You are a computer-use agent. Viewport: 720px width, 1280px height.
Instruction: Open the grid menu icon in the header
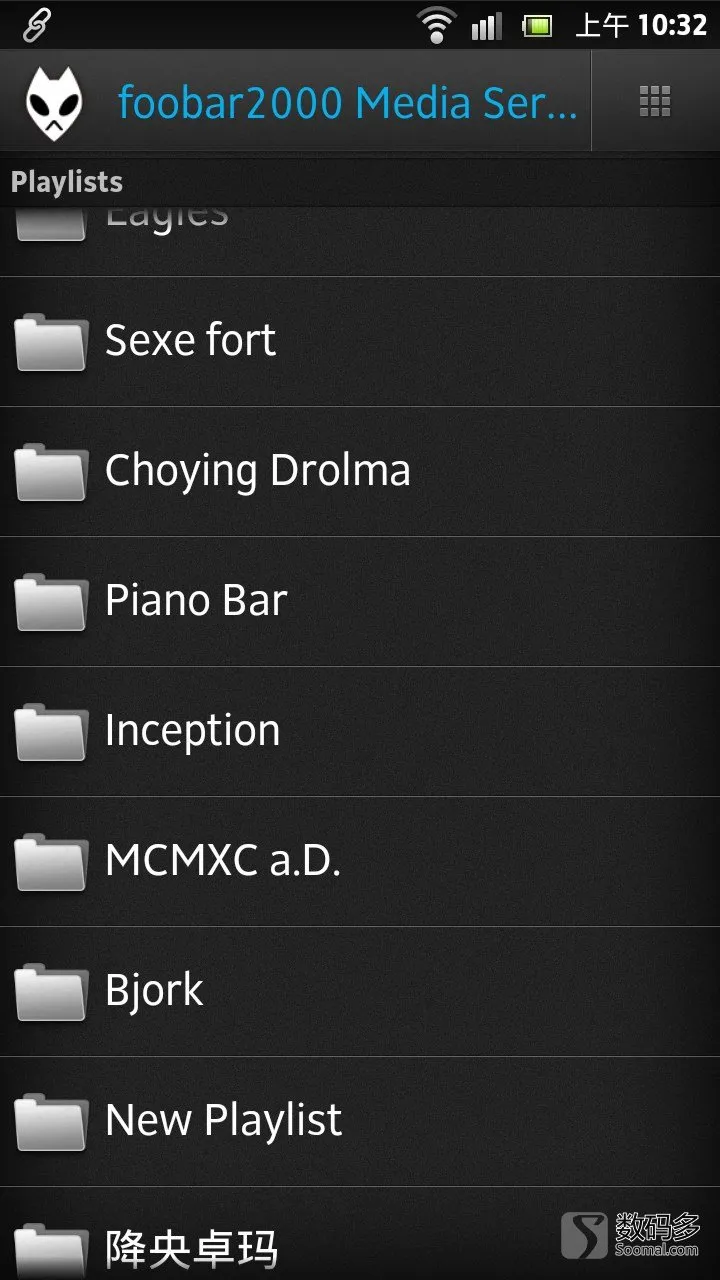coord(655,101)
